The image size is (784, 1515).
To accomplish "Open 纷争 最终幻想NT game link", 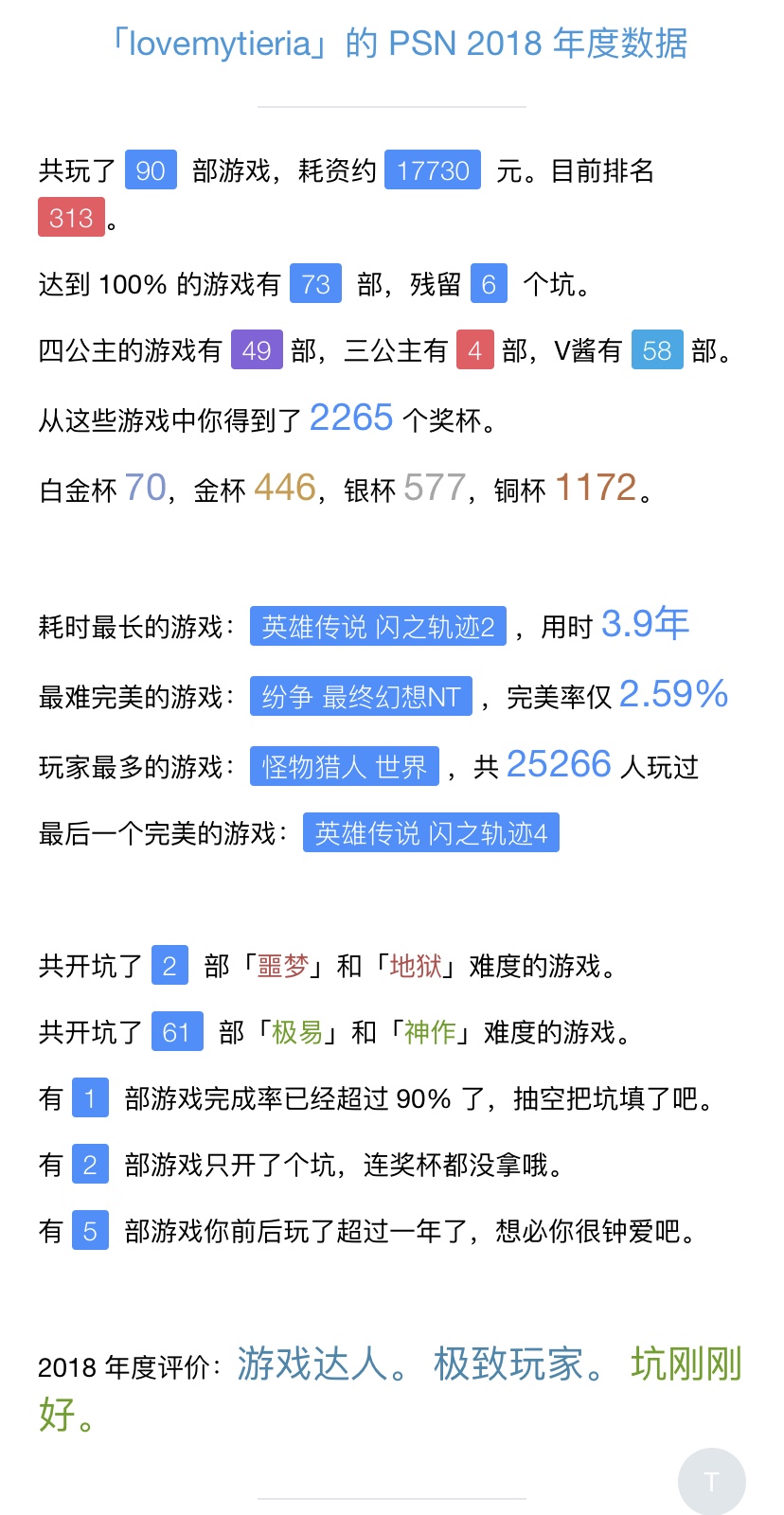I will coord(361,697).
